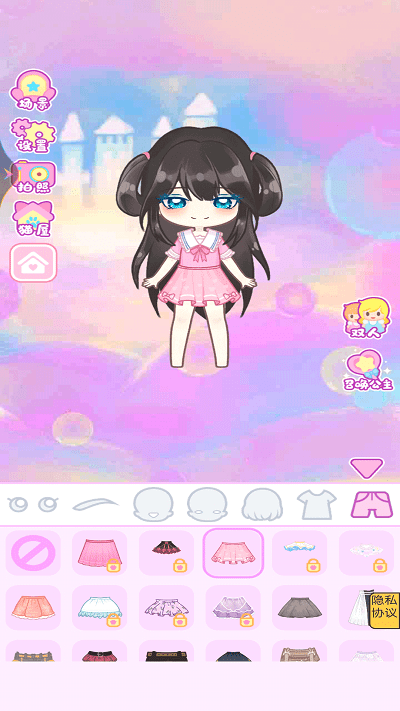Go to the home screen heart-house icon
The width and height of the screenshot is (400, 711).
[33, 263]
